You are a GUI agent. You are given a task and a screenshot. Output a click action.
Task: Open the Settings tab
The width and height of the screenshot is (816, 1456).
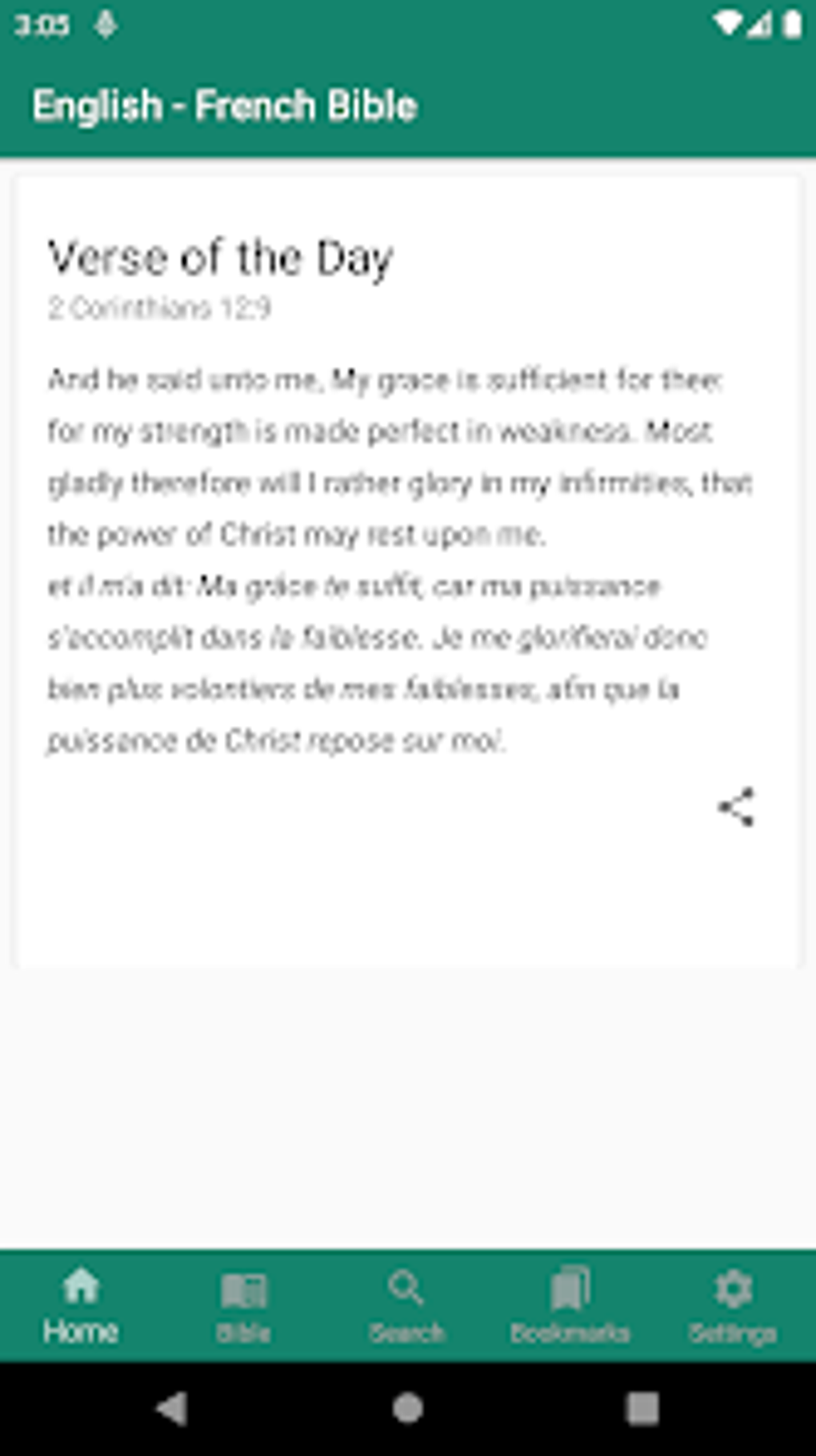pyautogui.click(x=733, y=1306)
